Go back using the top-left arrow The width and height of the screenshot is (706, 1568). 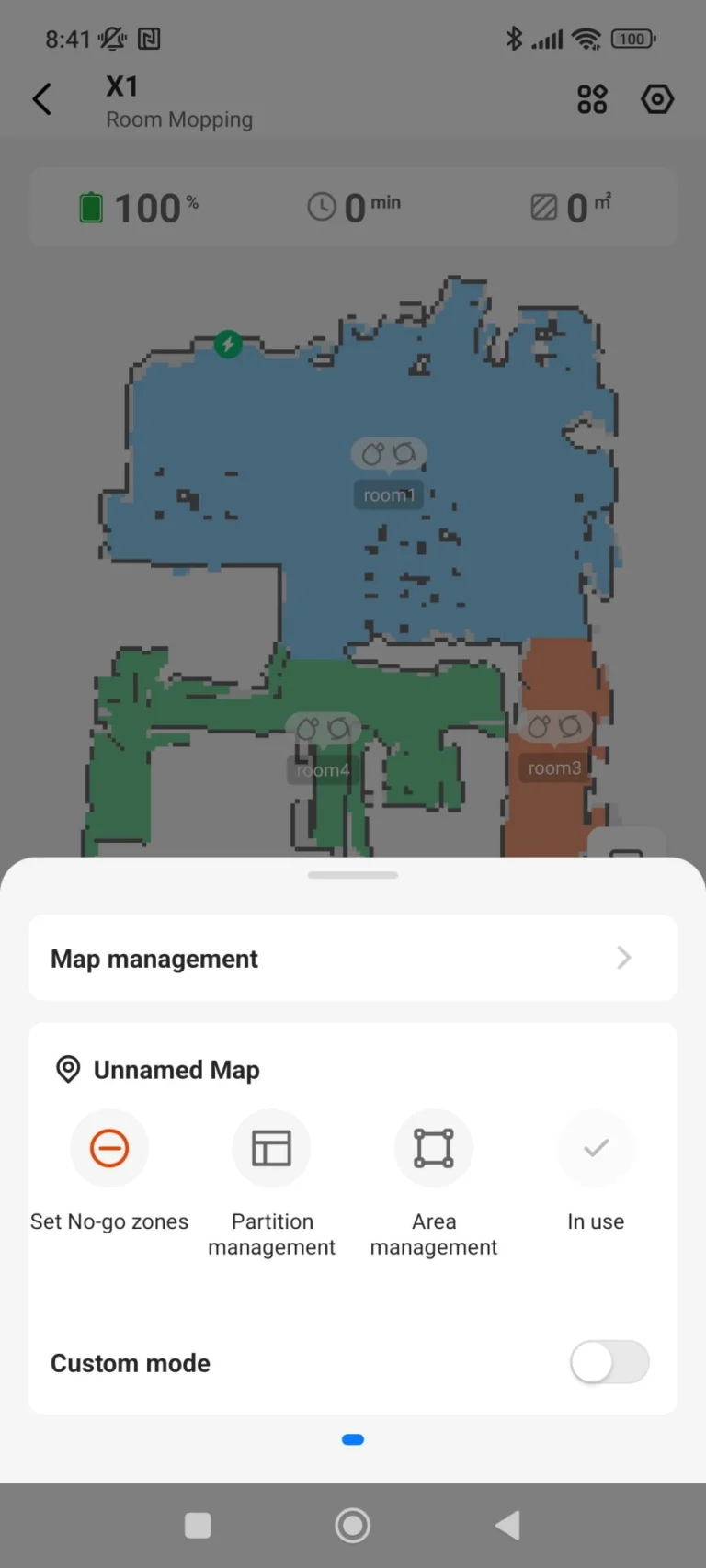42,99
